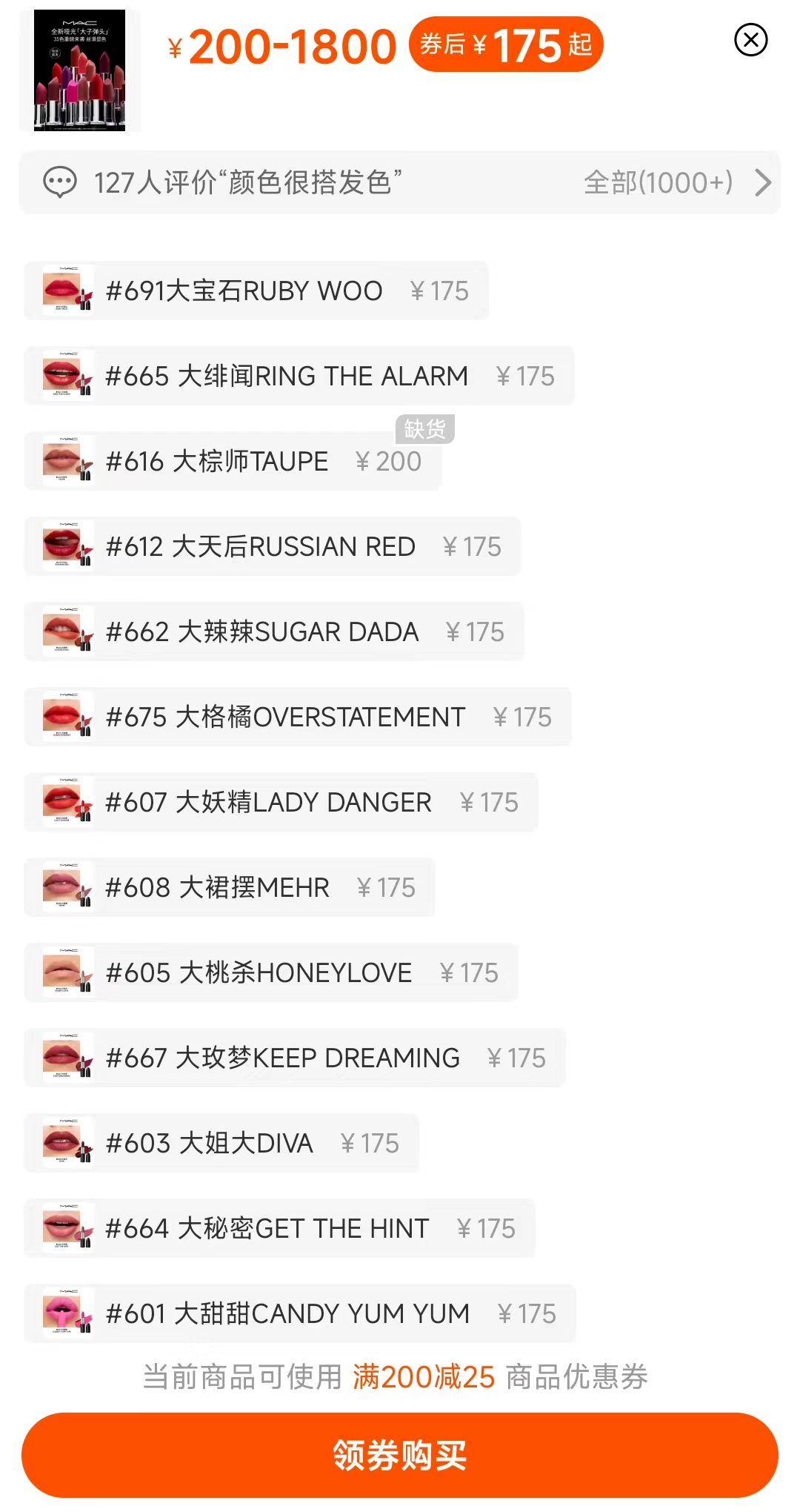The image size is (800, 1512).
Task: Select the #608 MEHR option
Action: (230, 887)
